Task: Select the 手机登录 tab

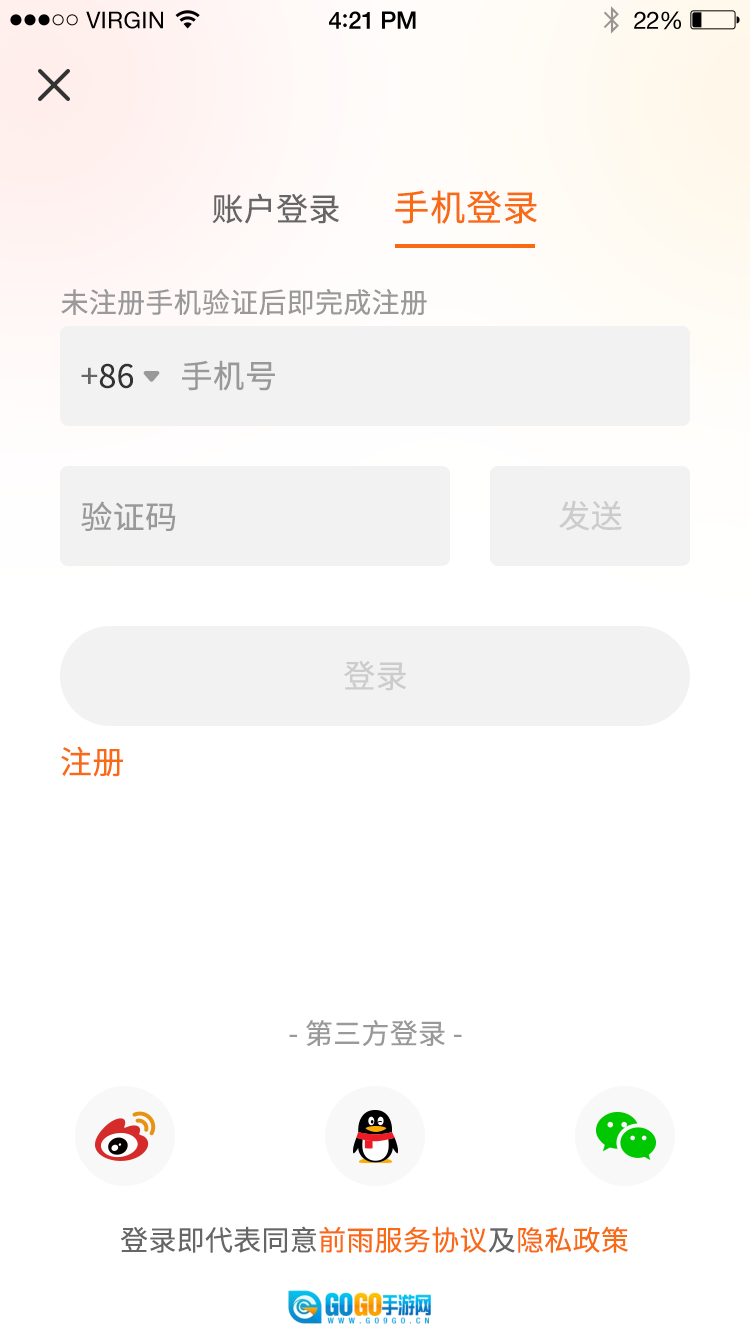Action: pos(466,209)
